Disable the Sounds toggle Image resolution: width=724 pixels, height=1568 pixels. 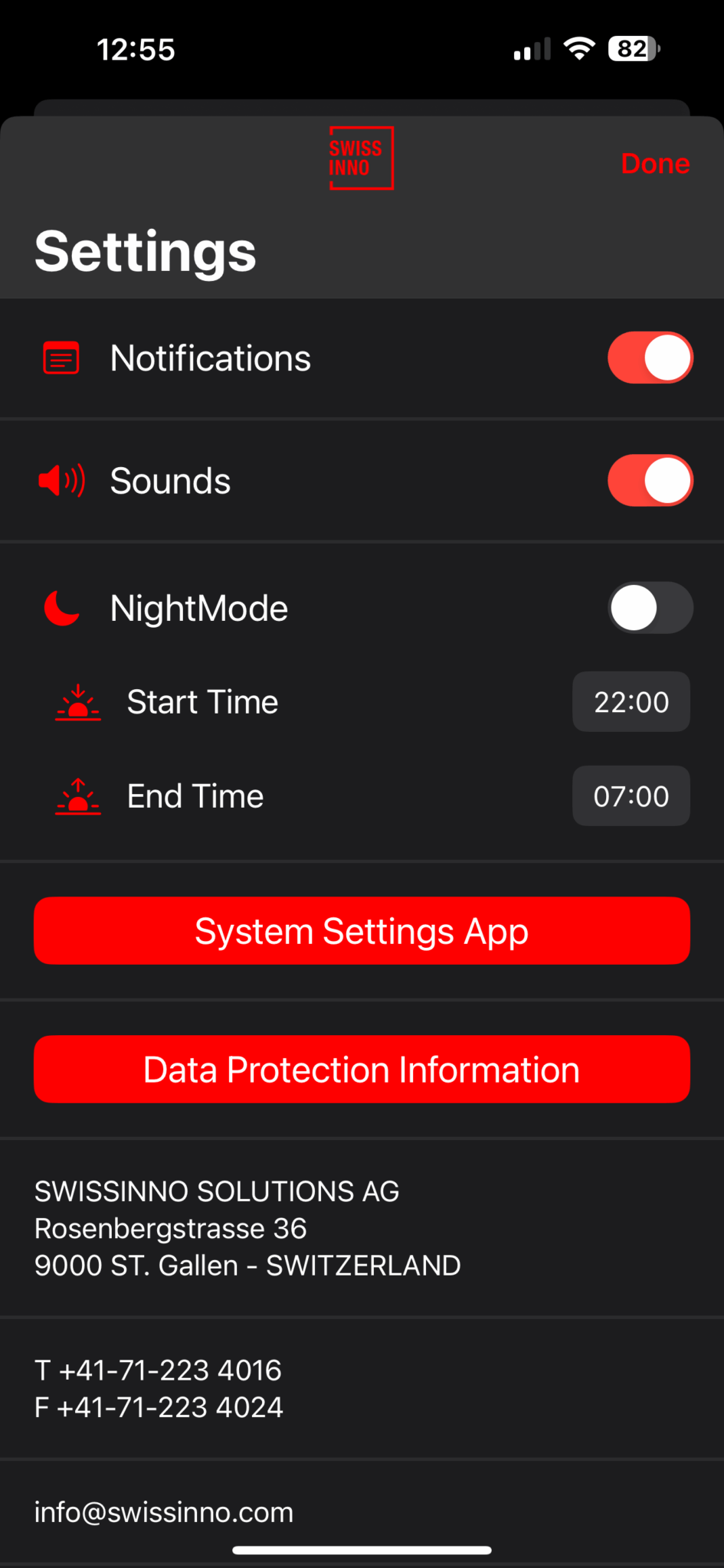(x=650, y=481)
